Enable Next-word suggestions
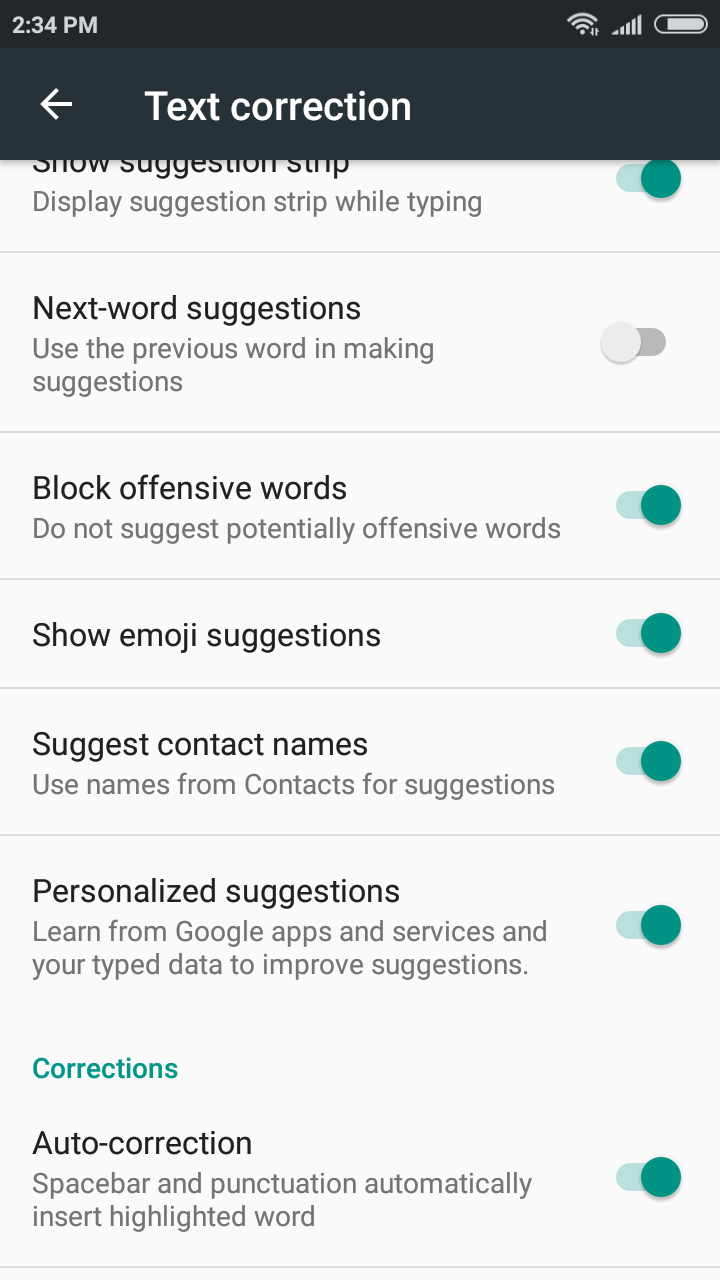This screenshot has width=720, height=1280. 634,343
